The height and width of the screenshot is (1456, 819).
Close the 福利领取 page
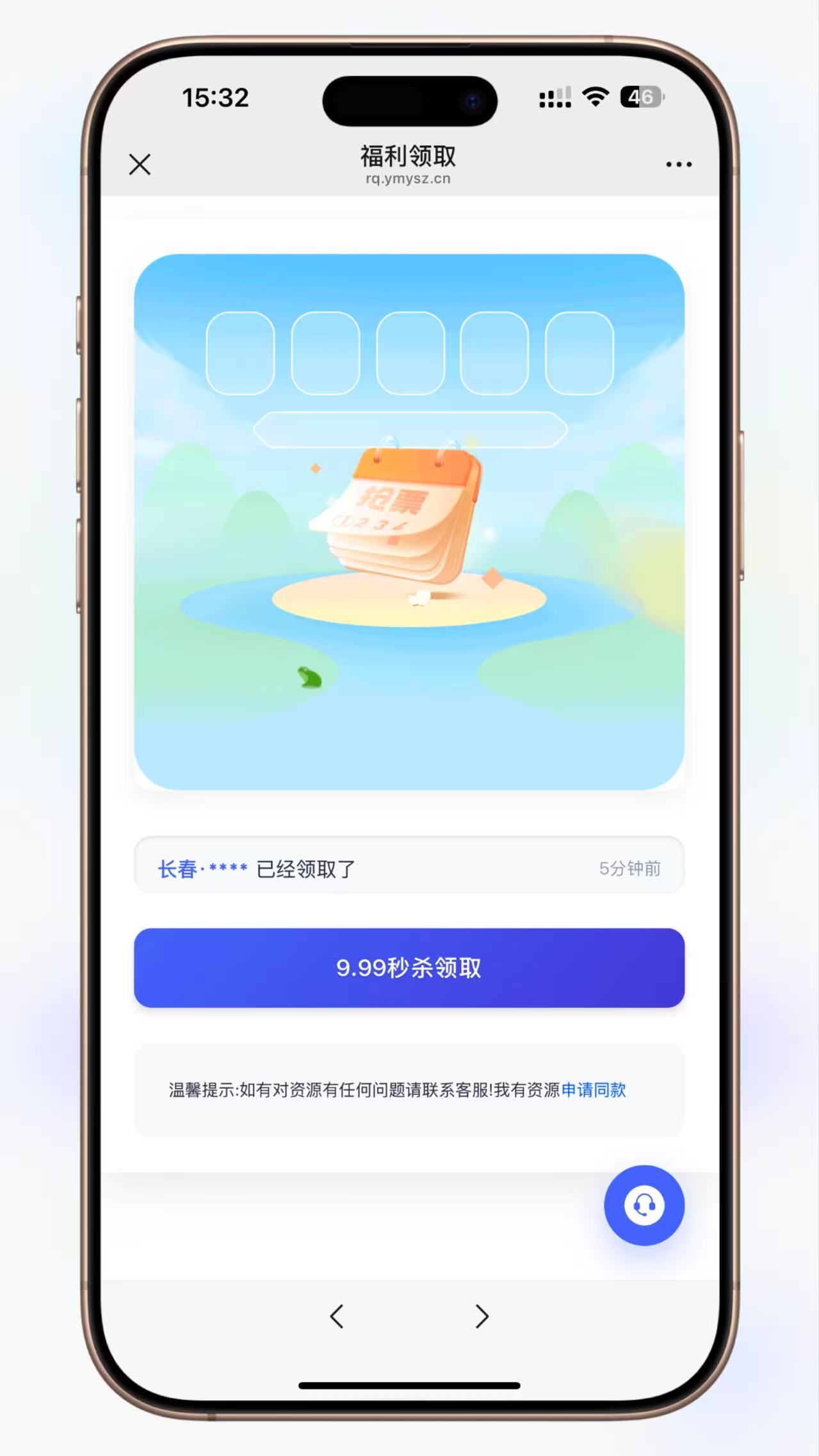140,164
